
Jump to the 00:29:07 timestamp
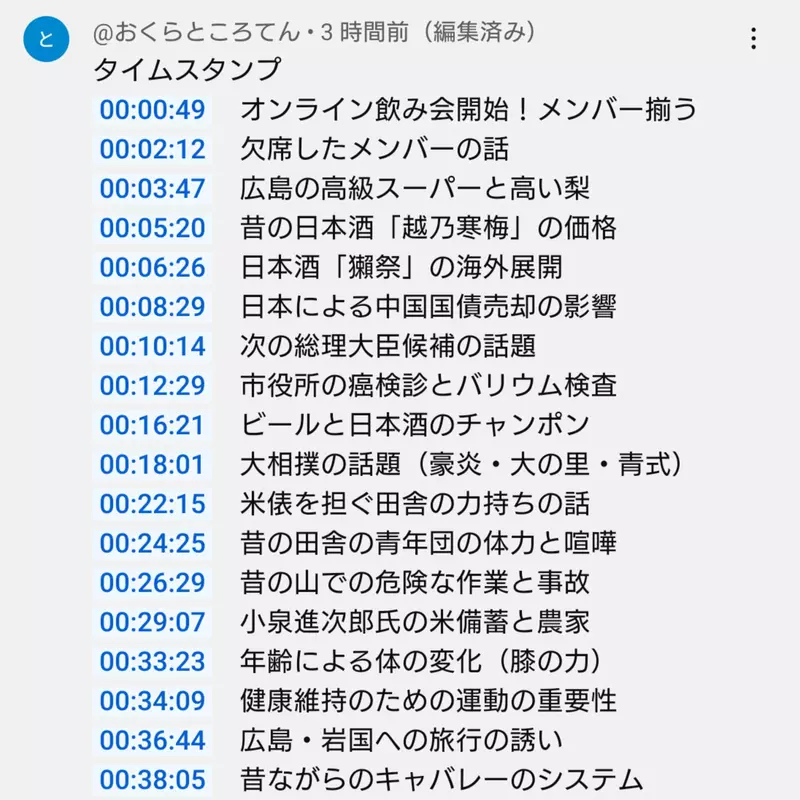(152, 623)
